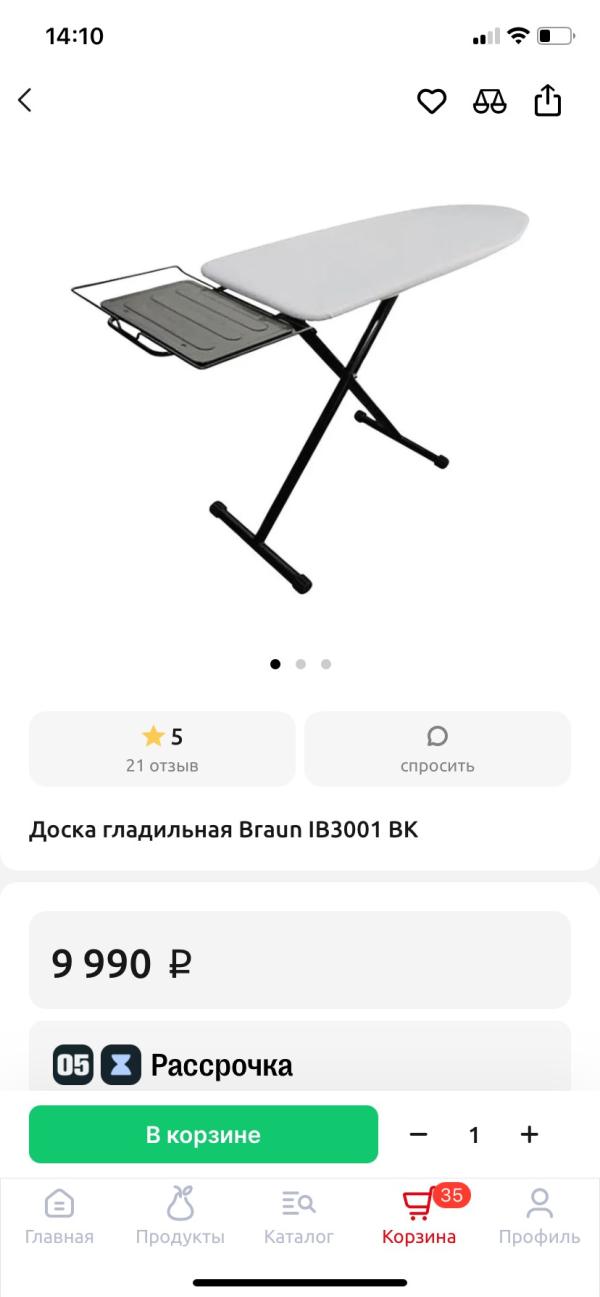Screen dimensions: 600x1297
Task: Switch to the Профиль tab
Action: tap(539, 1216)
